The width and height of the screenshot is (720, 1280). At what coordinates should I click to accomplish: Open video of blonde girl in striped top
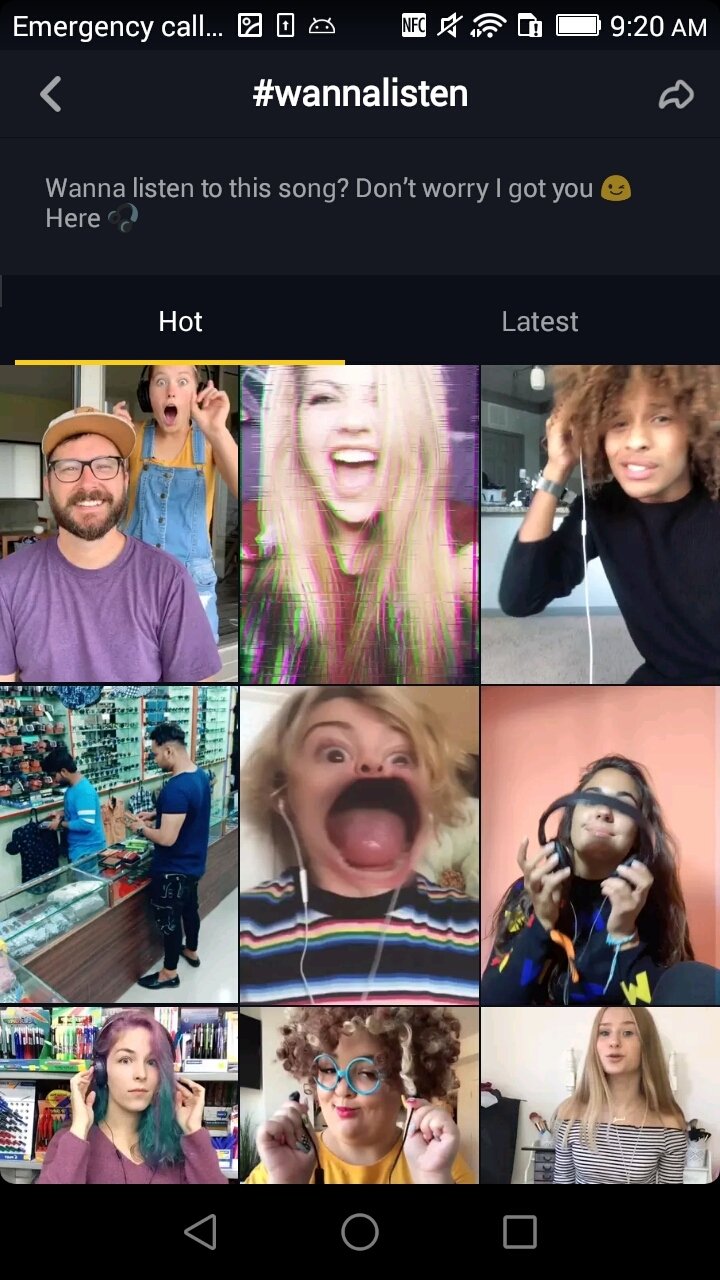pos(600,1095)
